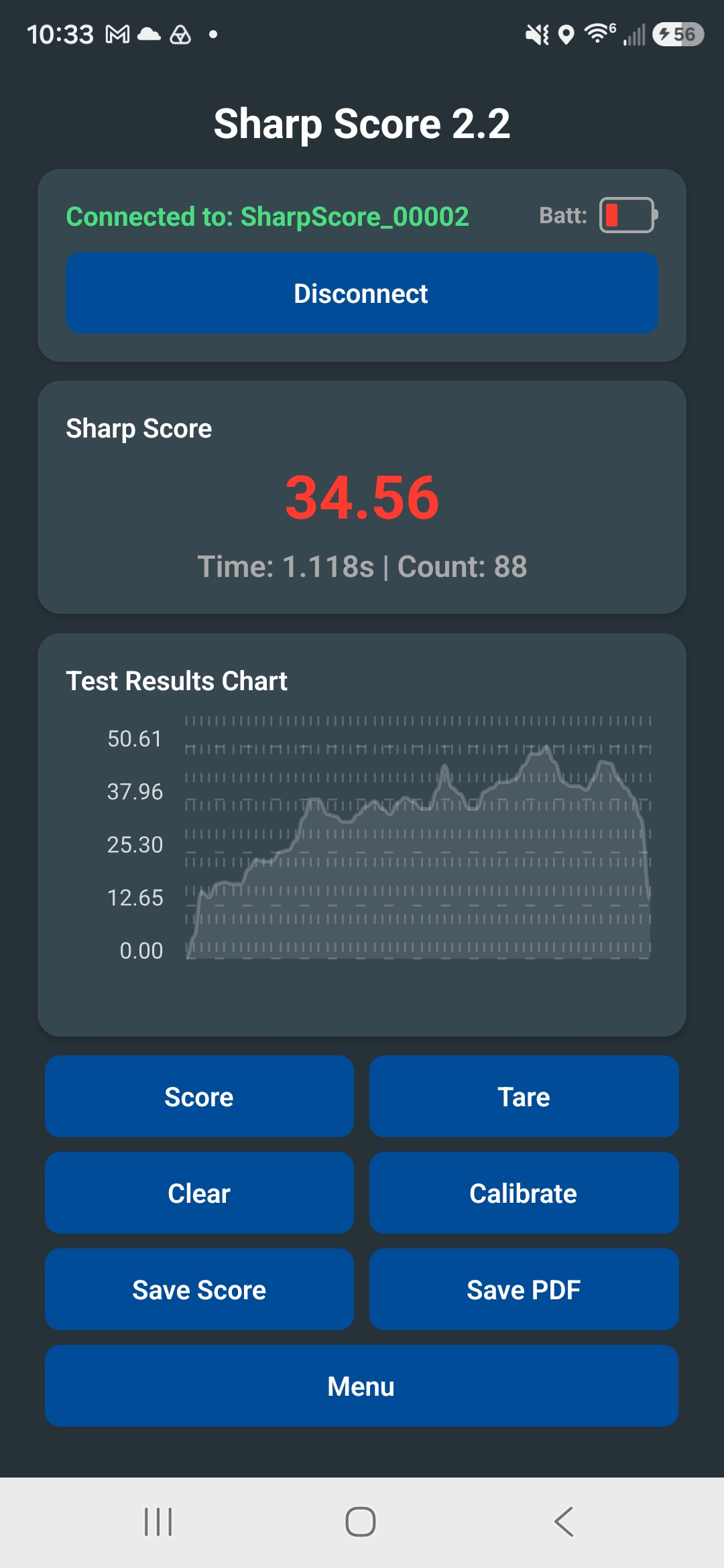Tap the Score button
The height and width of the screenshot is (1568, 724).
pos(199,1096)
